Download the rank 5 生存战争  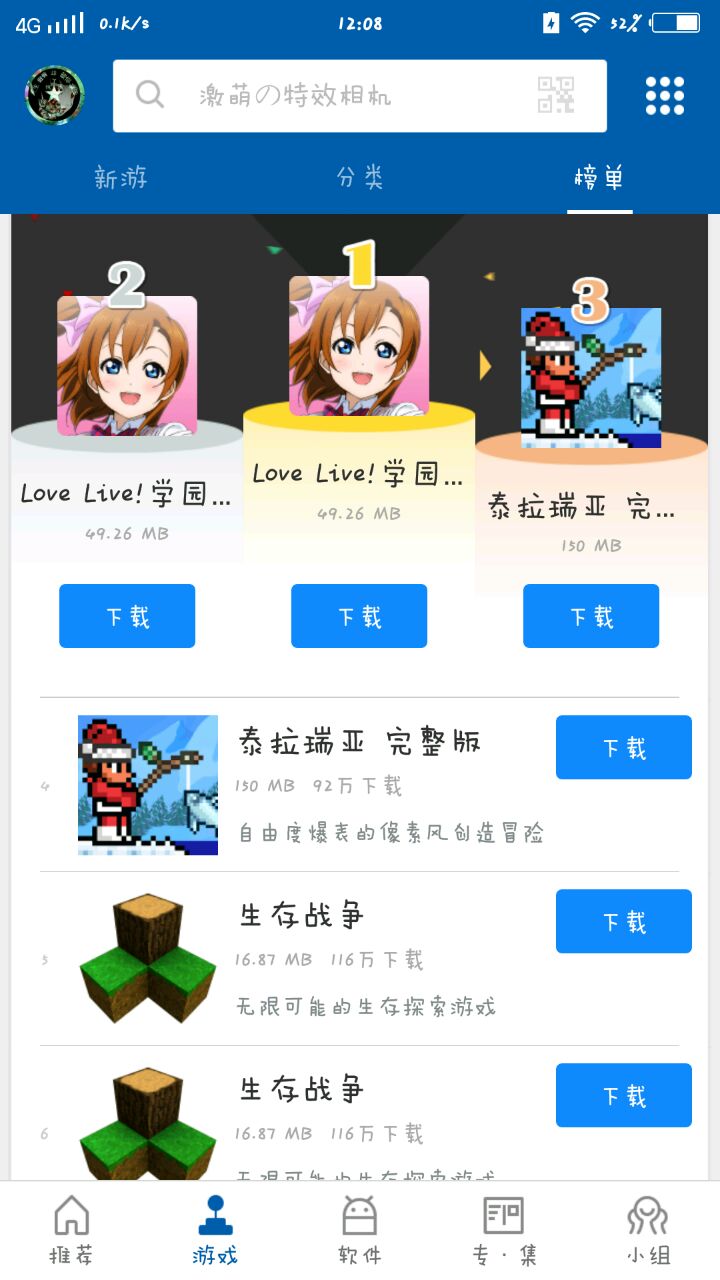pos(624,921)
